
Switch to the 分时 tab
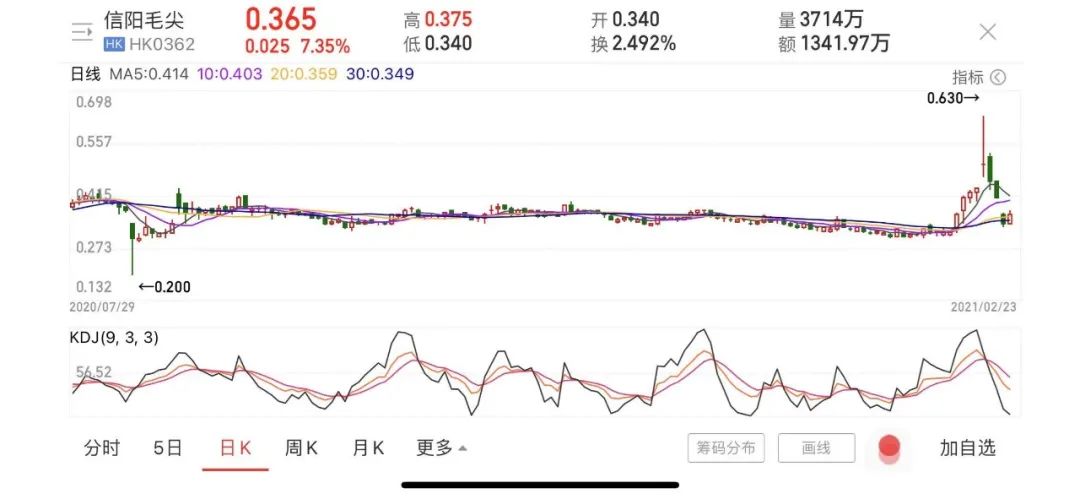pyautogui.click(x=101, y=448)
